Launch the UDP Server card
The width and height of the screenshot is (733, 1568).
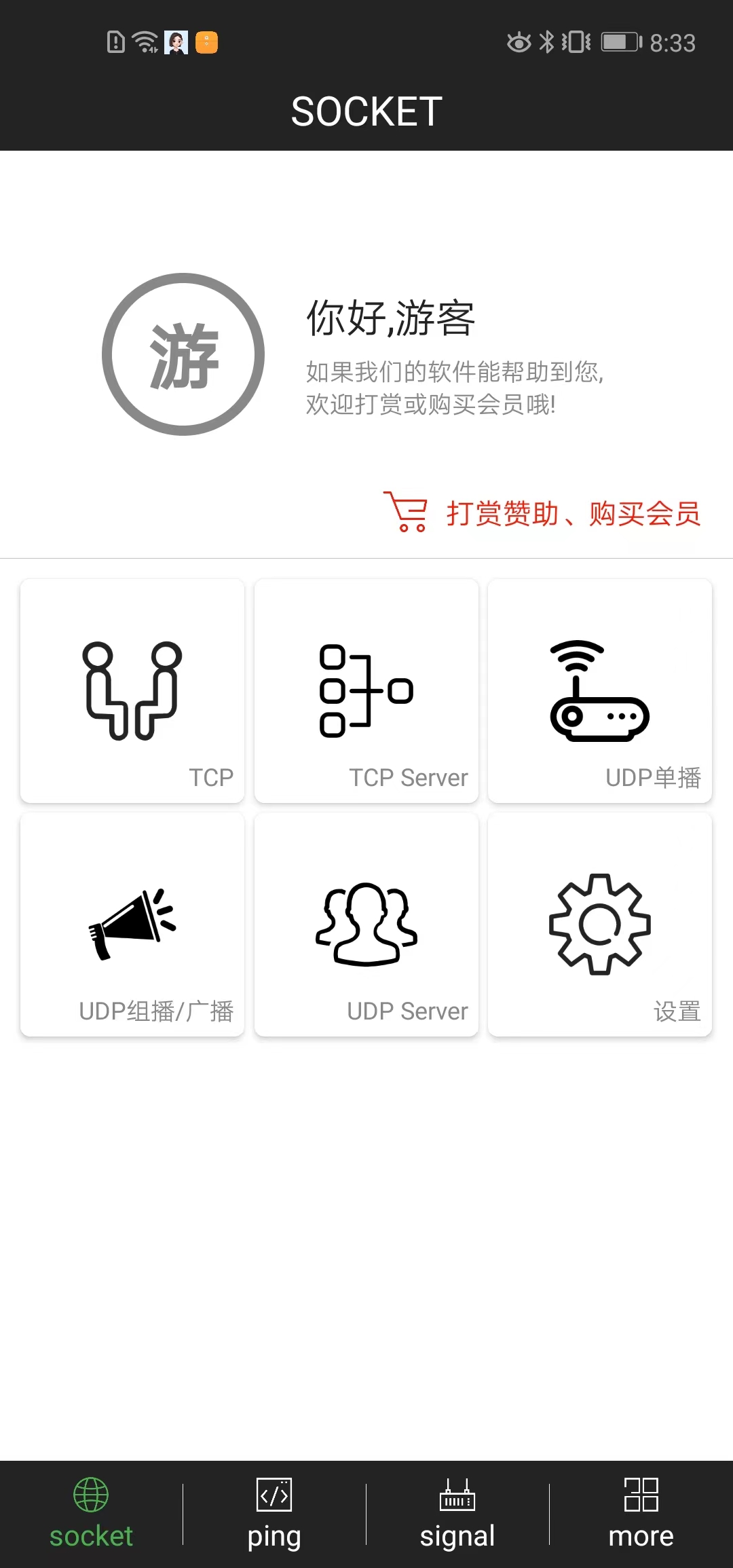(x=366, y=925)
